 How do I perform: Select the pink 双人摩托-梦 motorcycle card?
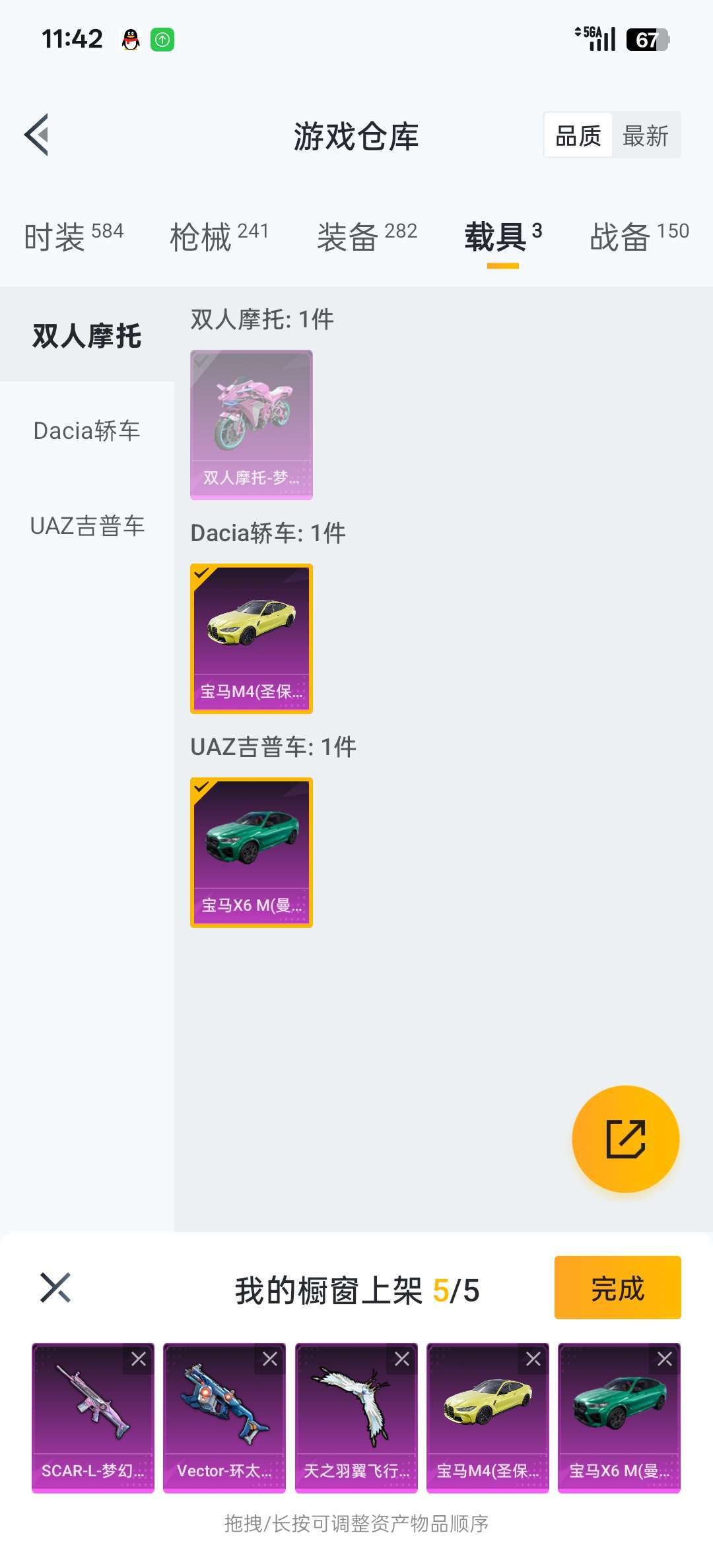pos(251,424)
